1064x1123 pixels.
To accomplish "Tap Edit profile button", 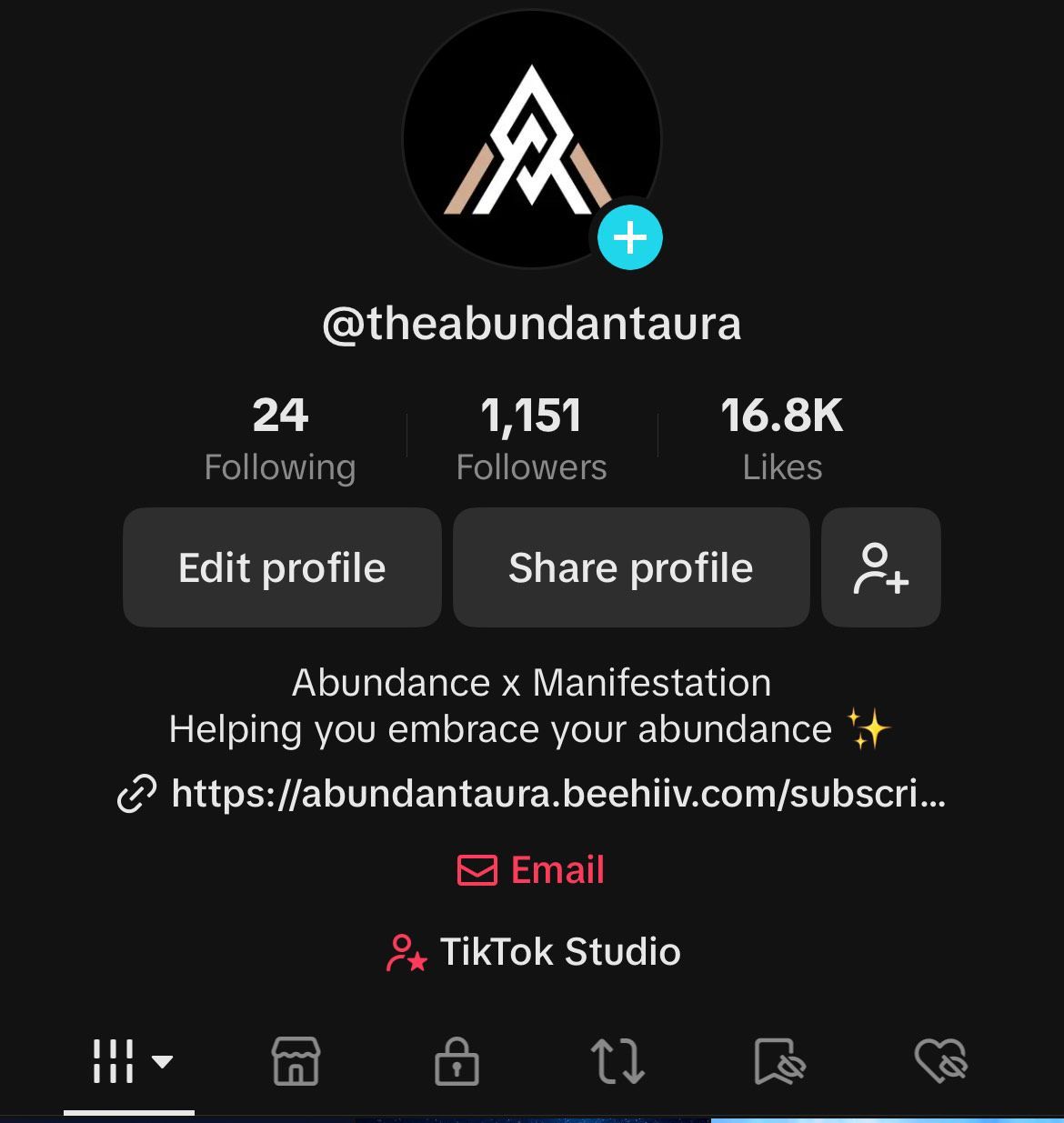I will tap(282, 567).
